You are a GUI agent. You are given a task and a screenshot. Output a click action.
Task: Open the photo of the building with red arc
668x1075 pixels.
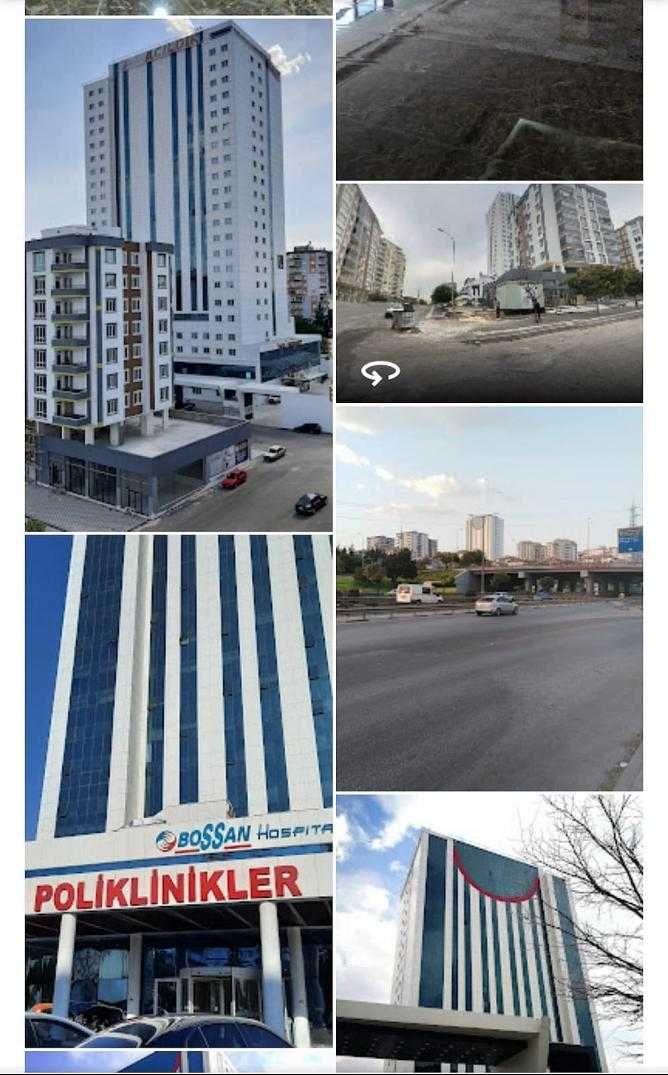(x=489, y=932)
